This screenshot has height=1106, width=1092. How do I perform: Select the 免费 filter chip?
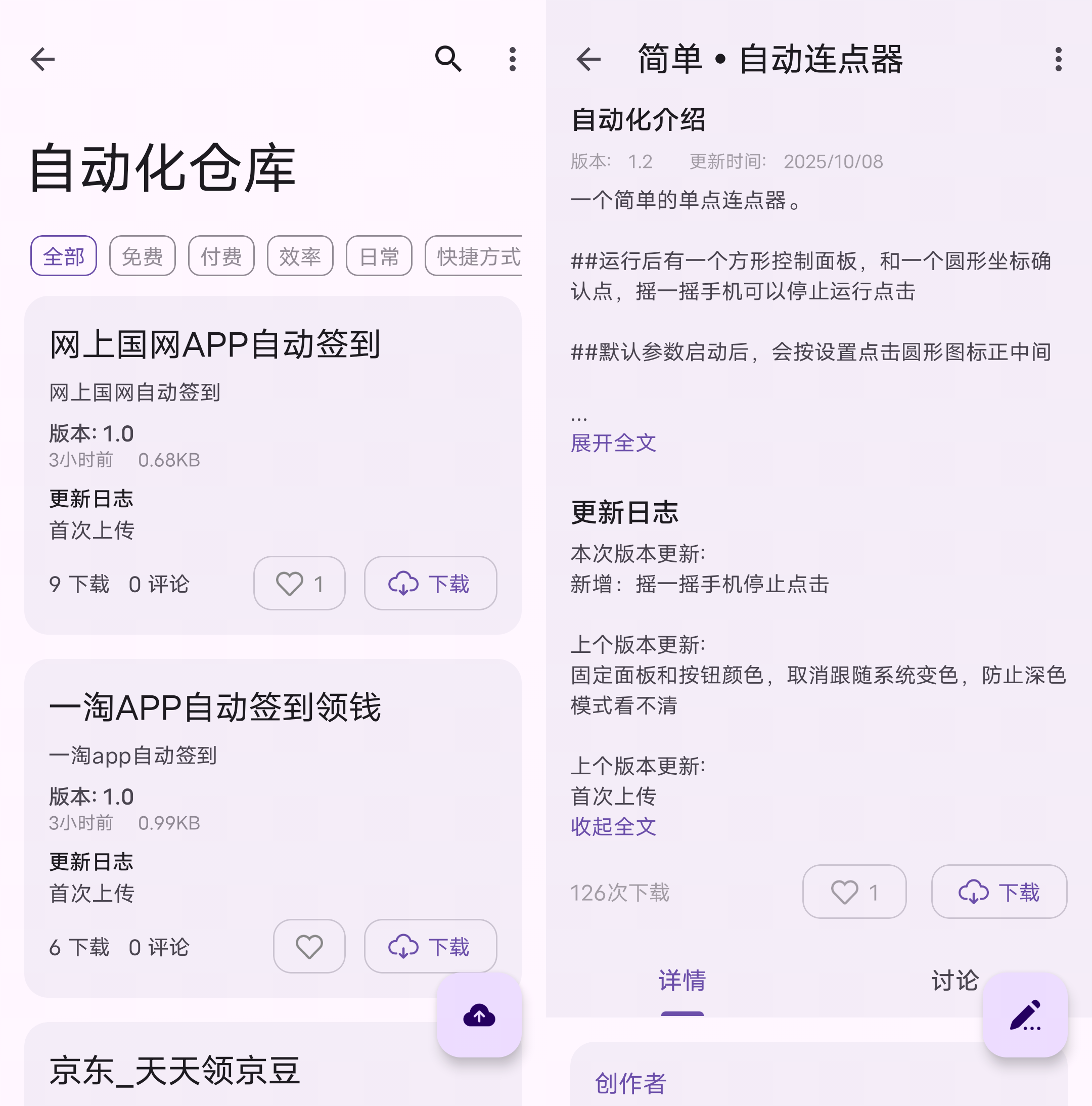tap(143, 256)
